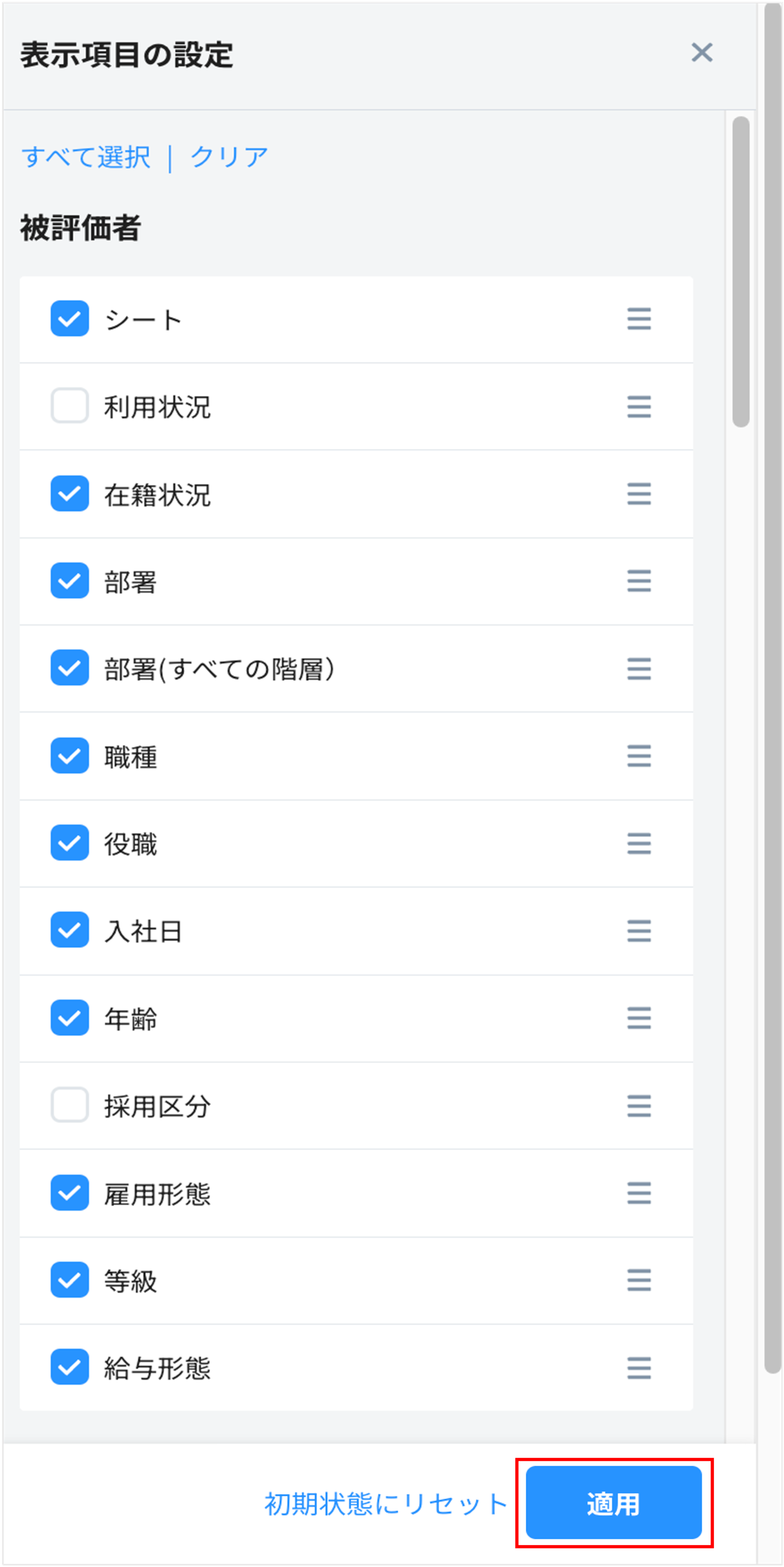Click the drag handle for 部署(すべての階層)
The width and height of the screenshot is (784, 1567).
pos(639,670)
